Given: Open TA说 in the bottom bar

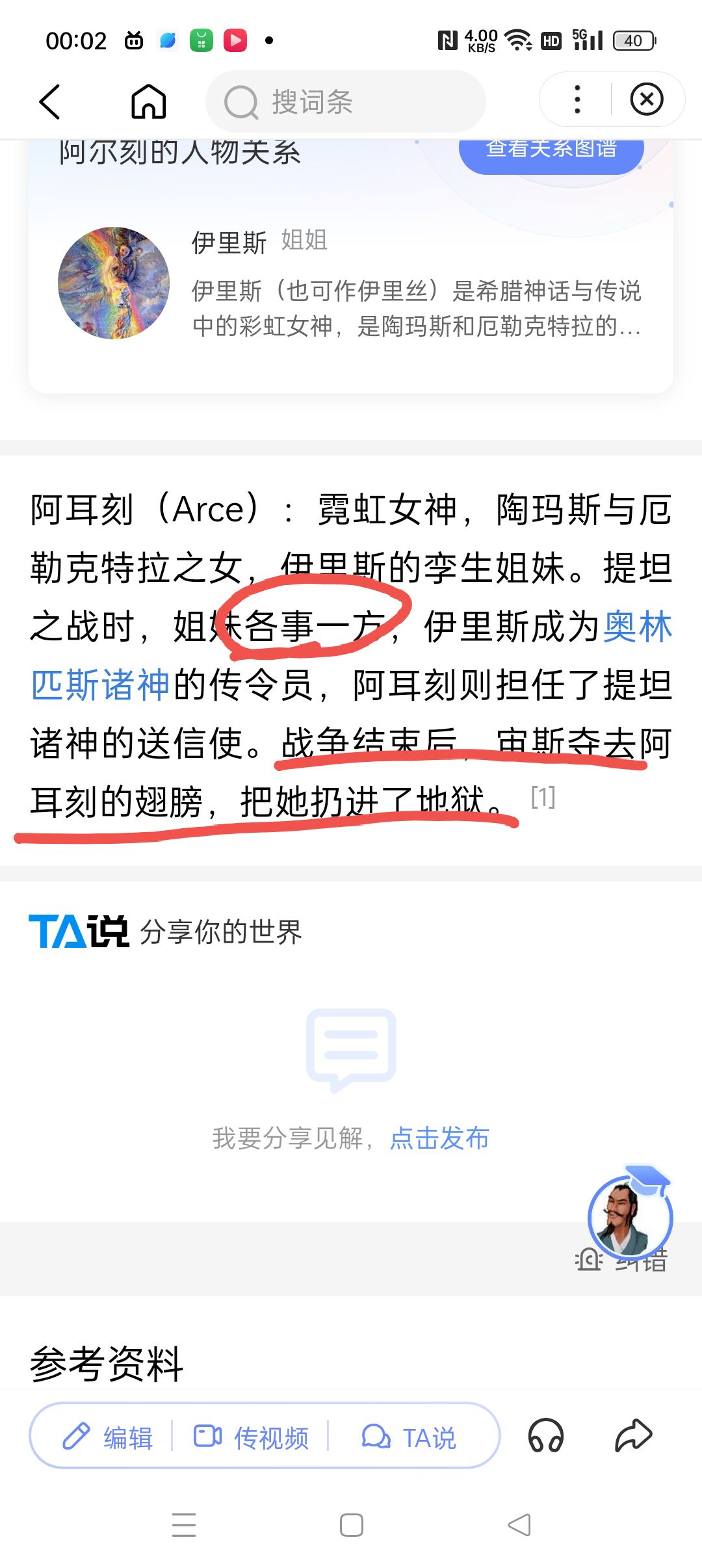Looking at the screenshot, I should click(x=409, y=1437).
